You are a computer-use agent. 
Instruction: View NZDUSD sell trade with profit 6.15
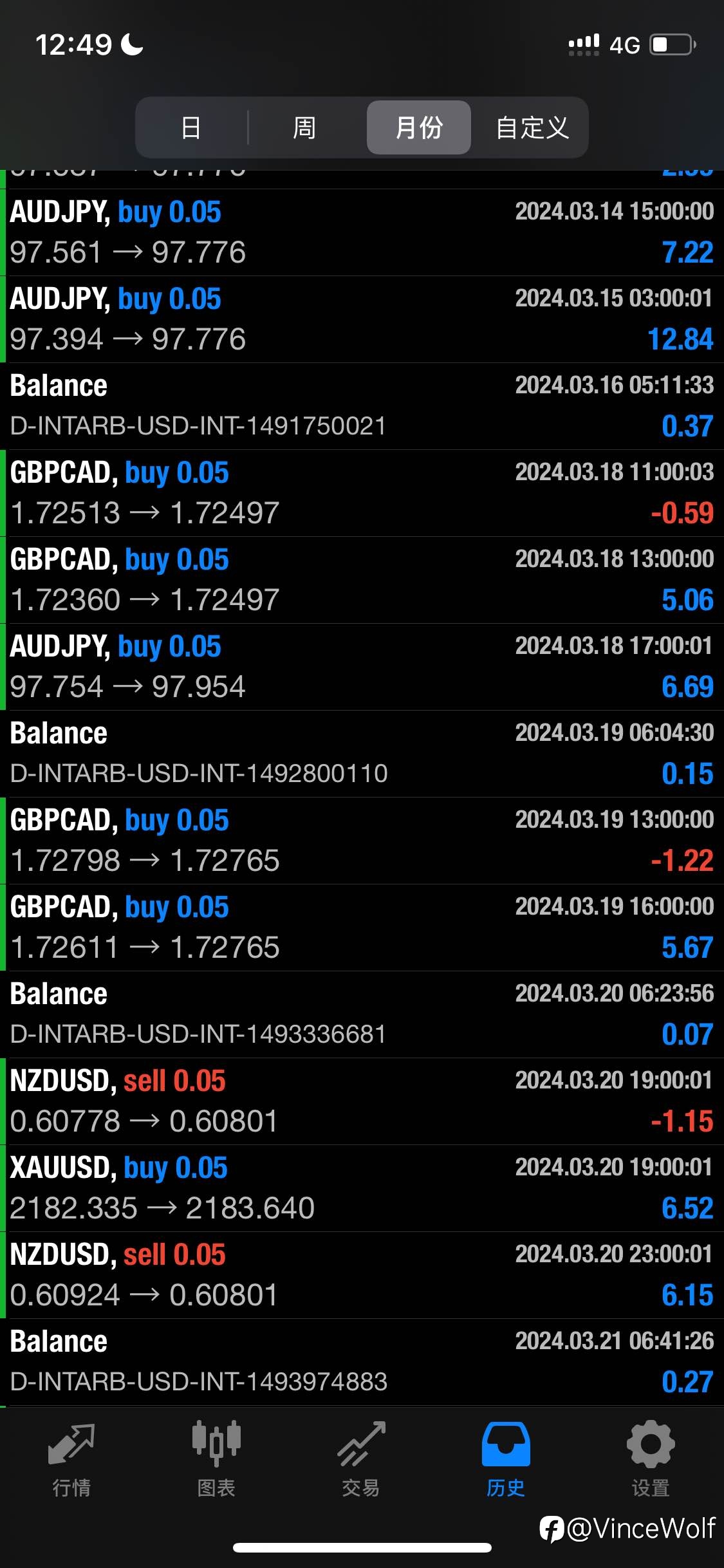tap(362, 1275)
